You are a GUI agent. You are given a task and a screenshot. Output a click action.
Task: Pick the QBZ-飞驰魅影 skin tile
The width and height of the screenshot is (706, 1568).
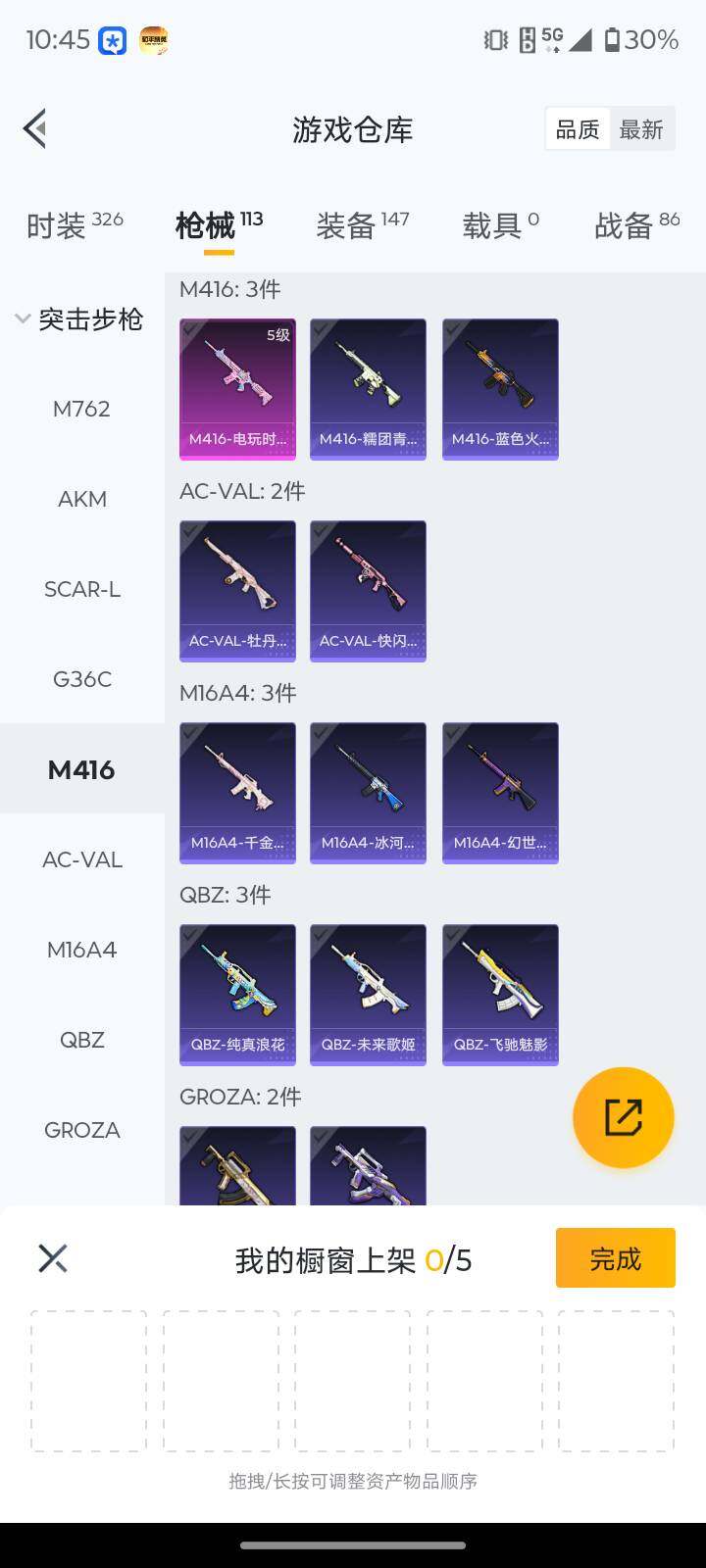500,994
